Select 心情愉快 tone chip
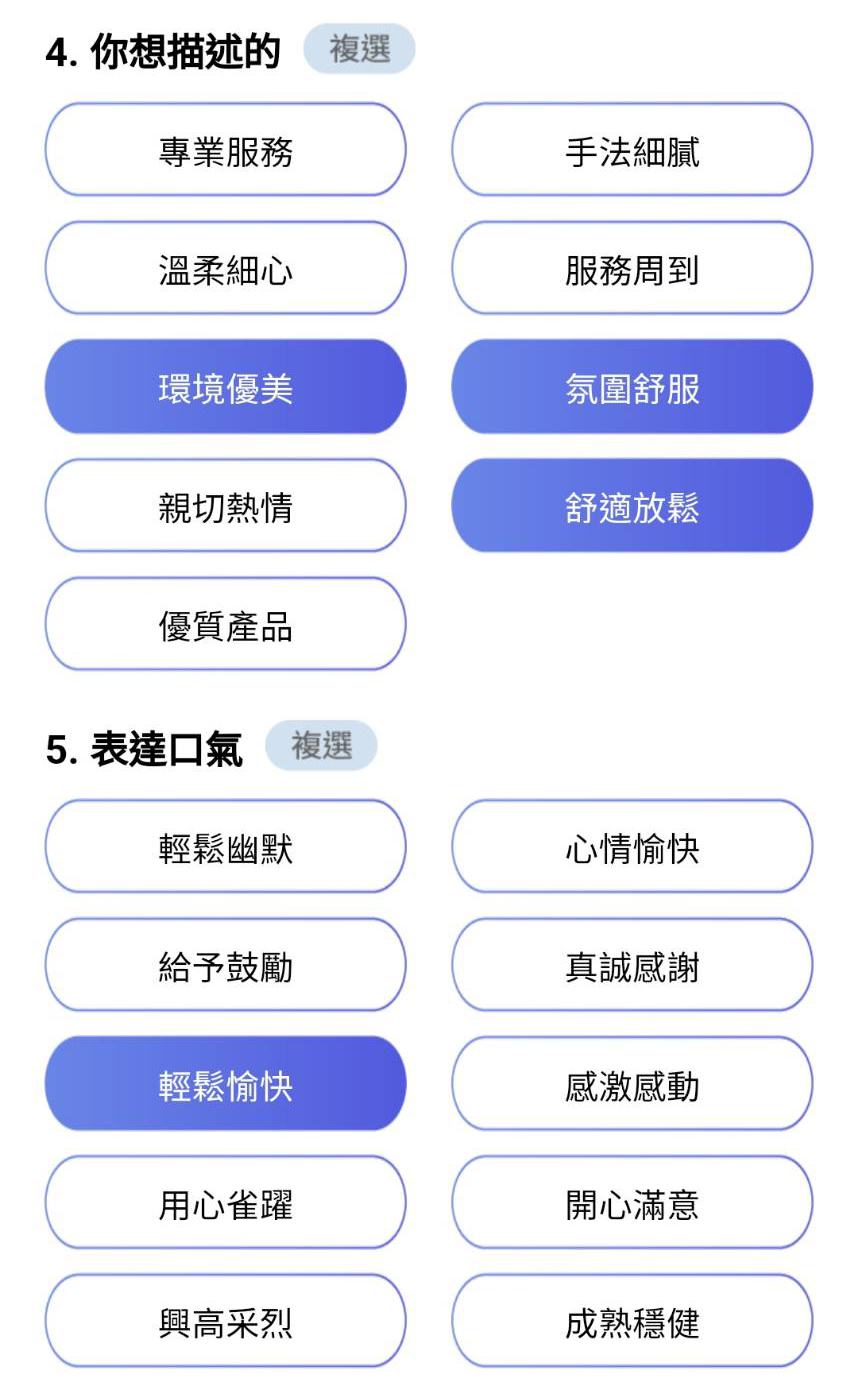 632,847
